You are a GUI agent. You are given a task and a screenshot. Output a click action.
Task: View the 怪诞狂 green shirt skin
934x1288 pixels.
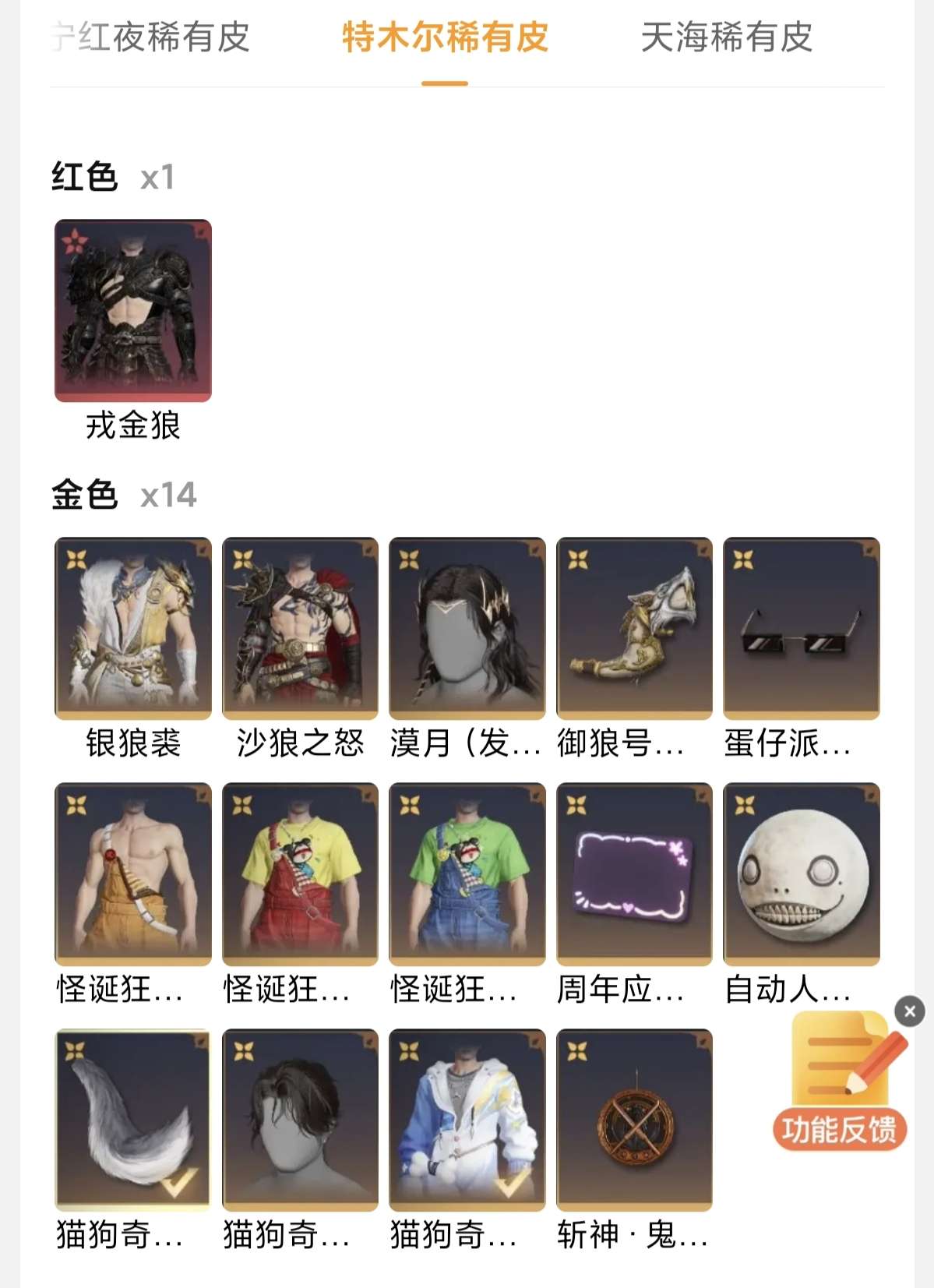coord(467,873)
